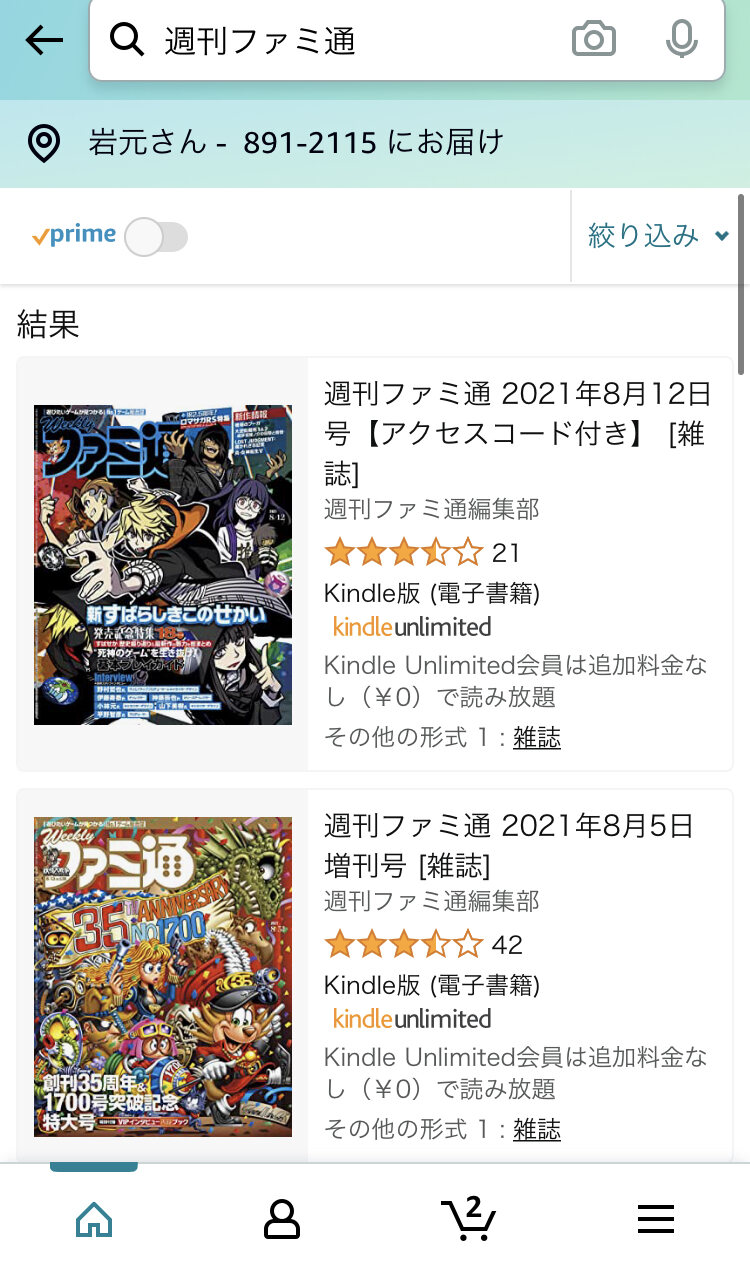Open camera search in the search bar
The width and height of the screenshot is (750, 1274).
593,40
